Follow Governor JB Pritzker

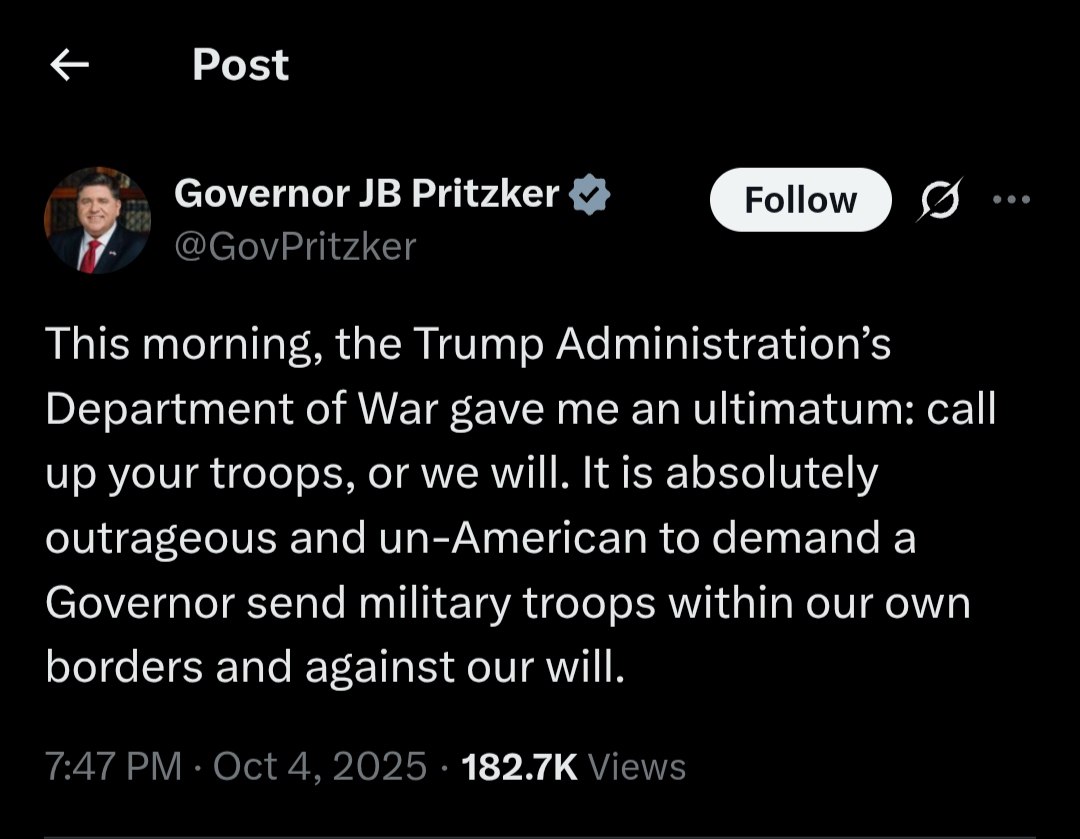point(800,200)
